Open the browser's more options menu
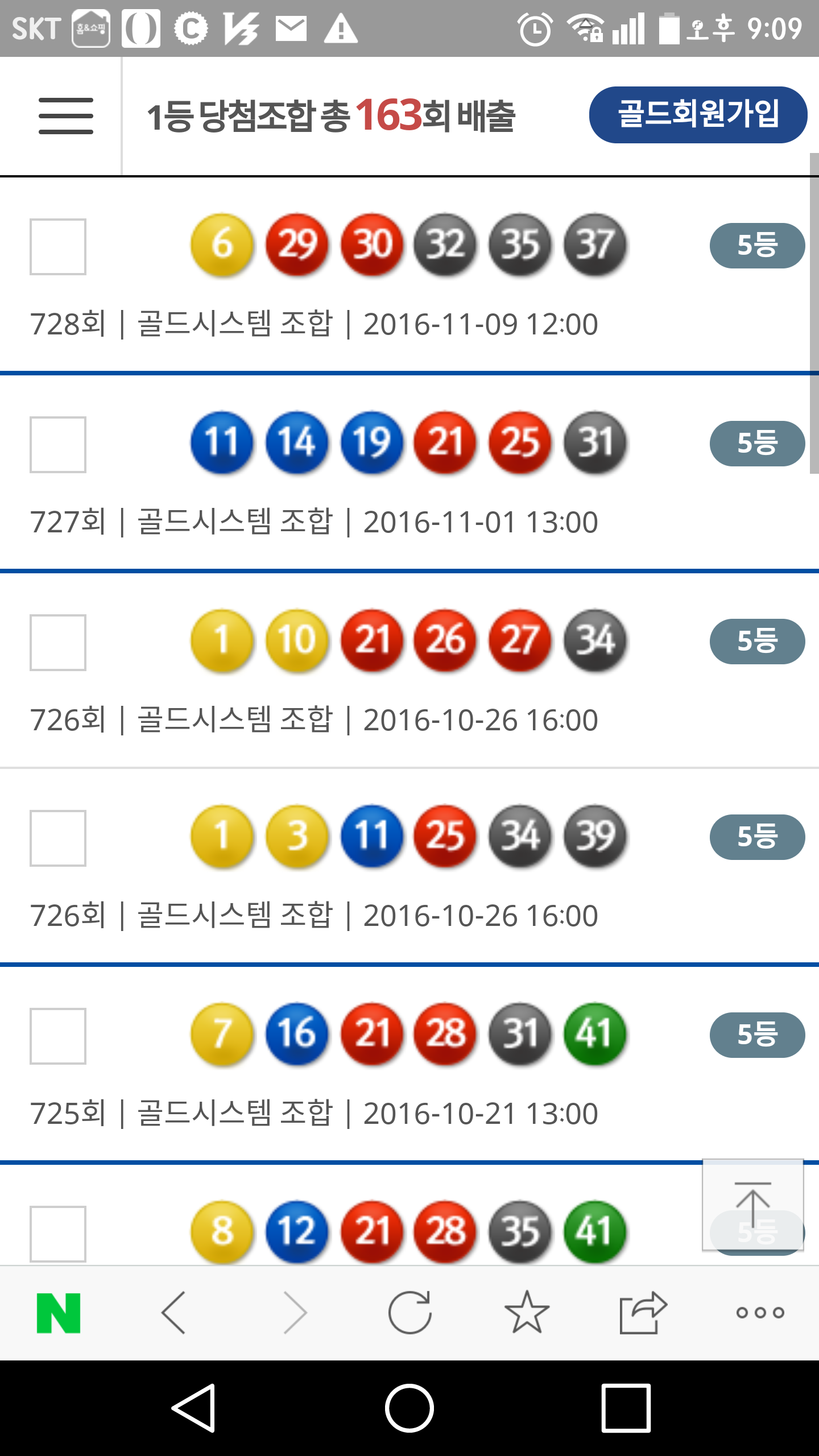Viewport: 819px width, 1456px height. 760,1313
